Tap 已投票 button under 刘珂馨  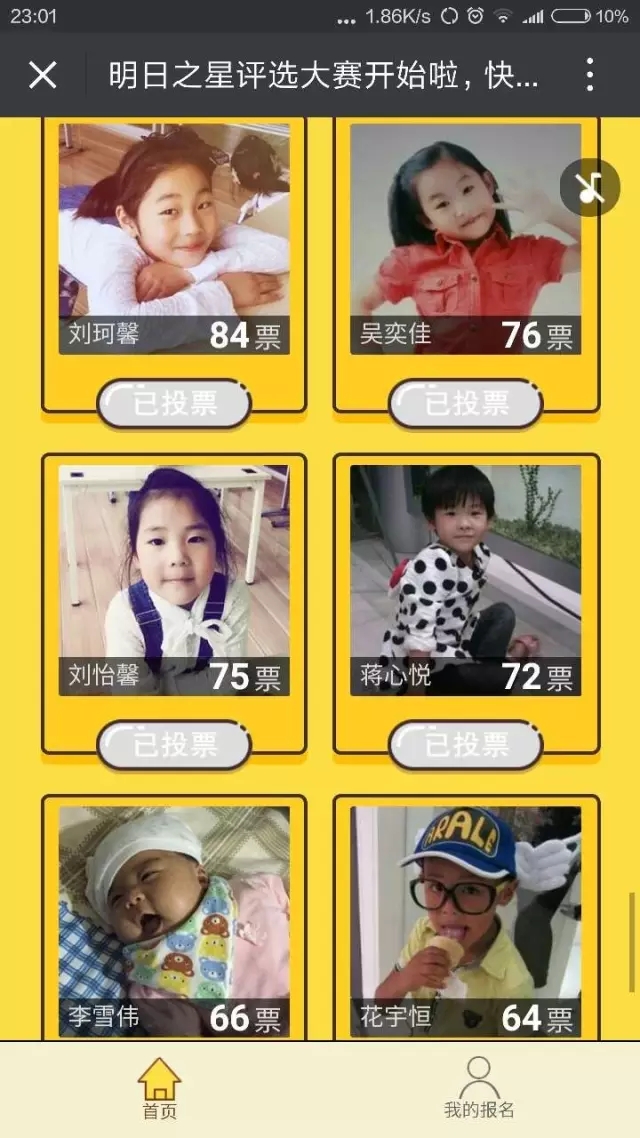tap(174, 403)
